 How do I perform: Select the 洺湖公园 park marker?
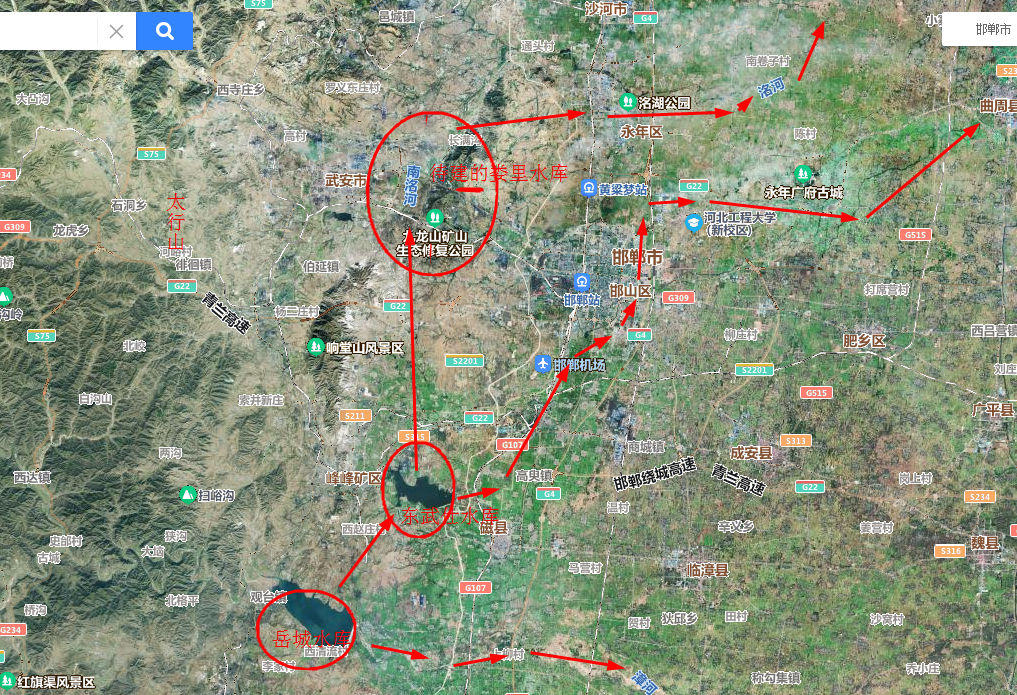(627, 101)
